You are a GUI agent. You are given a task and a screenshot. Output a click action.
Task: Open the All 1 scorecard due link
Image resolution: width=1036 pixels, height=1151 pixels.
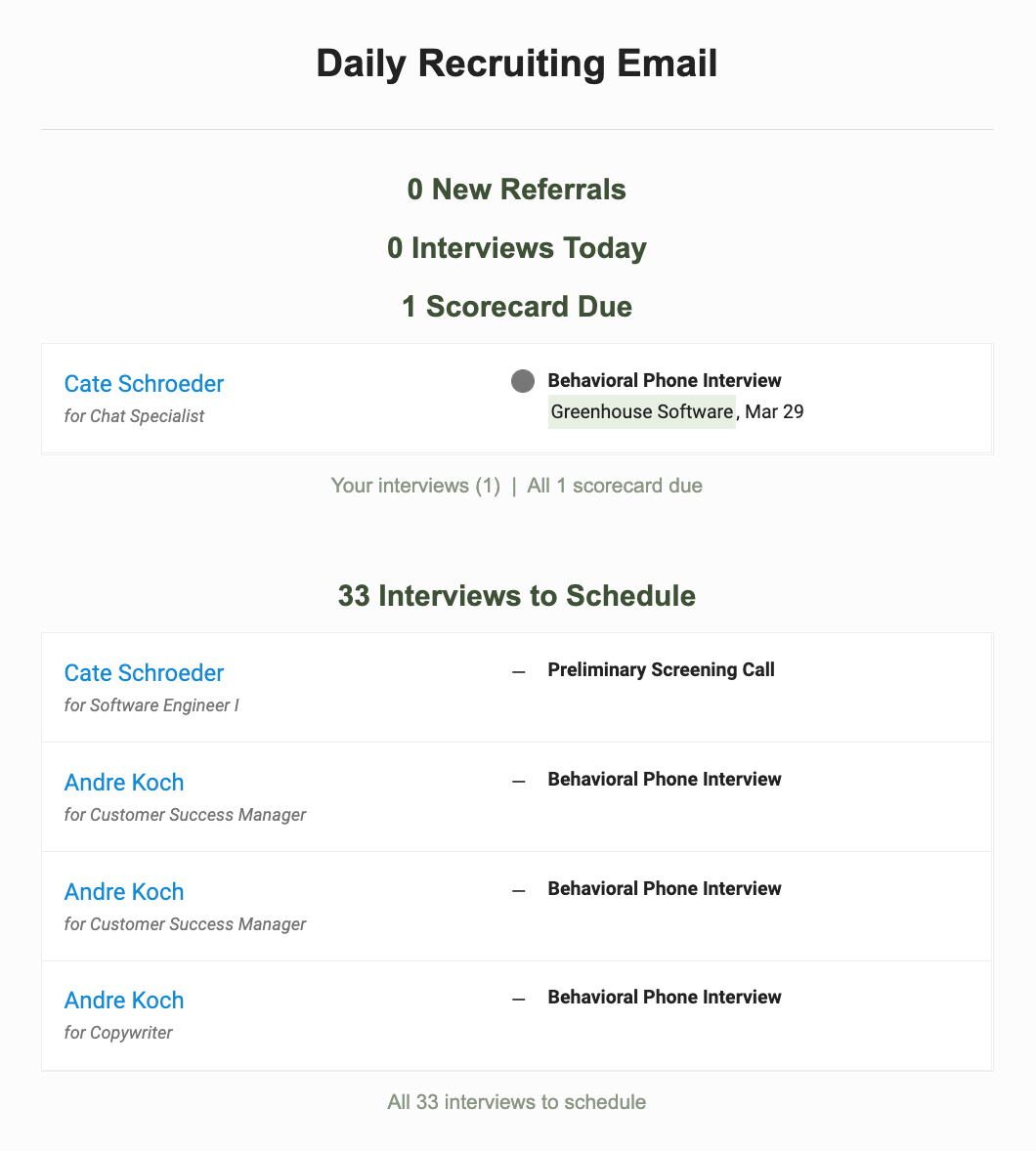coord(614,486)
